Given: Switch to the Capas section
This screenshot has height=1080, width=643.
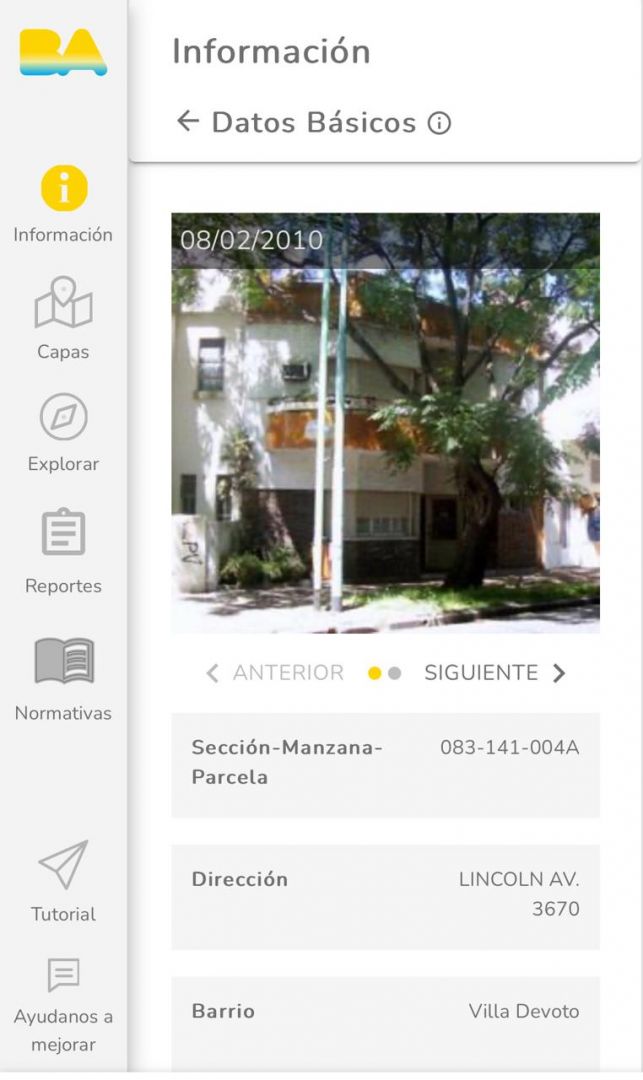Looking at the screenshot, I should (x=63, y=319).
